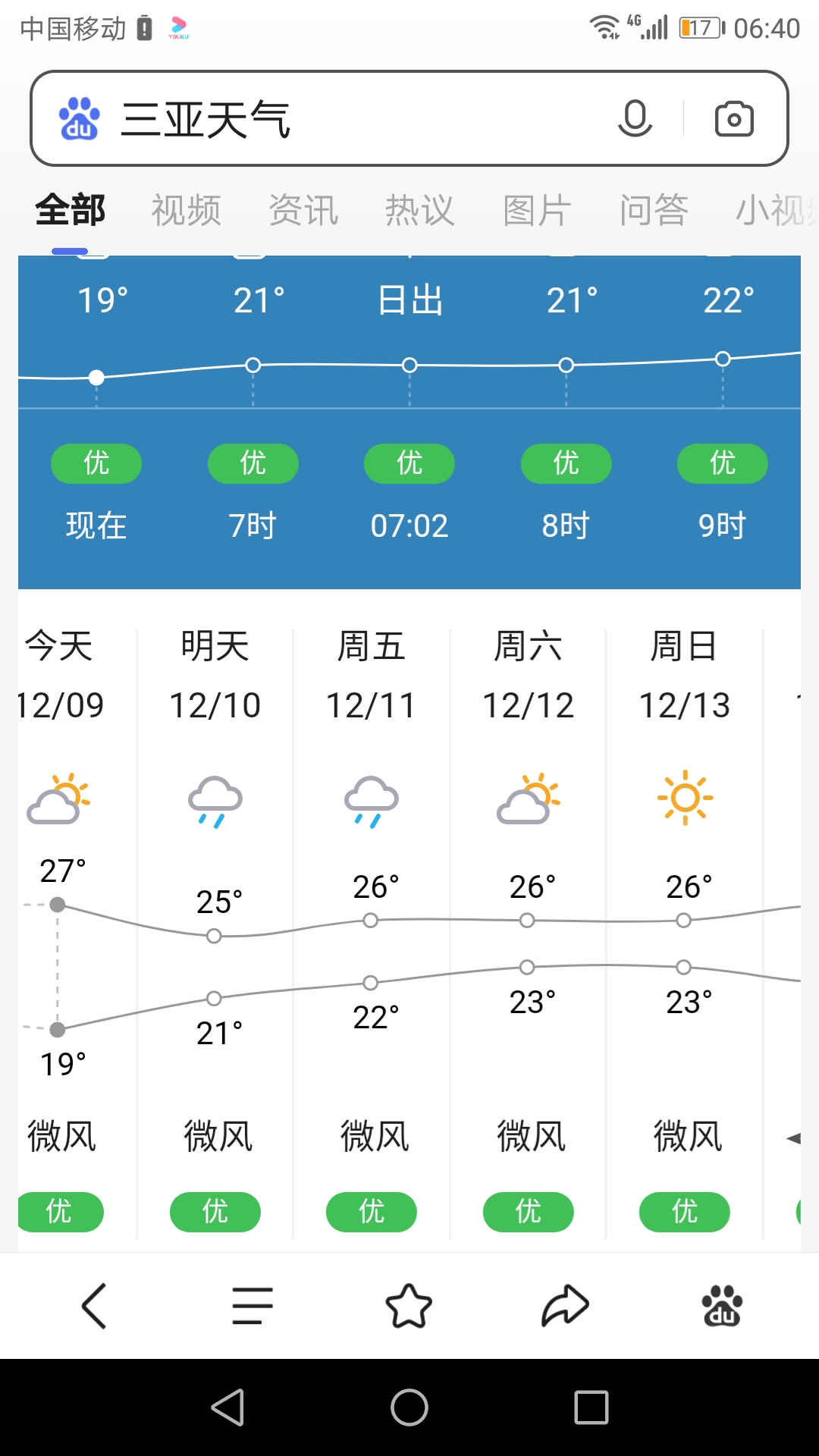Start voice search with the microphone
The image size is (819, 1456).
coord(635,118)
